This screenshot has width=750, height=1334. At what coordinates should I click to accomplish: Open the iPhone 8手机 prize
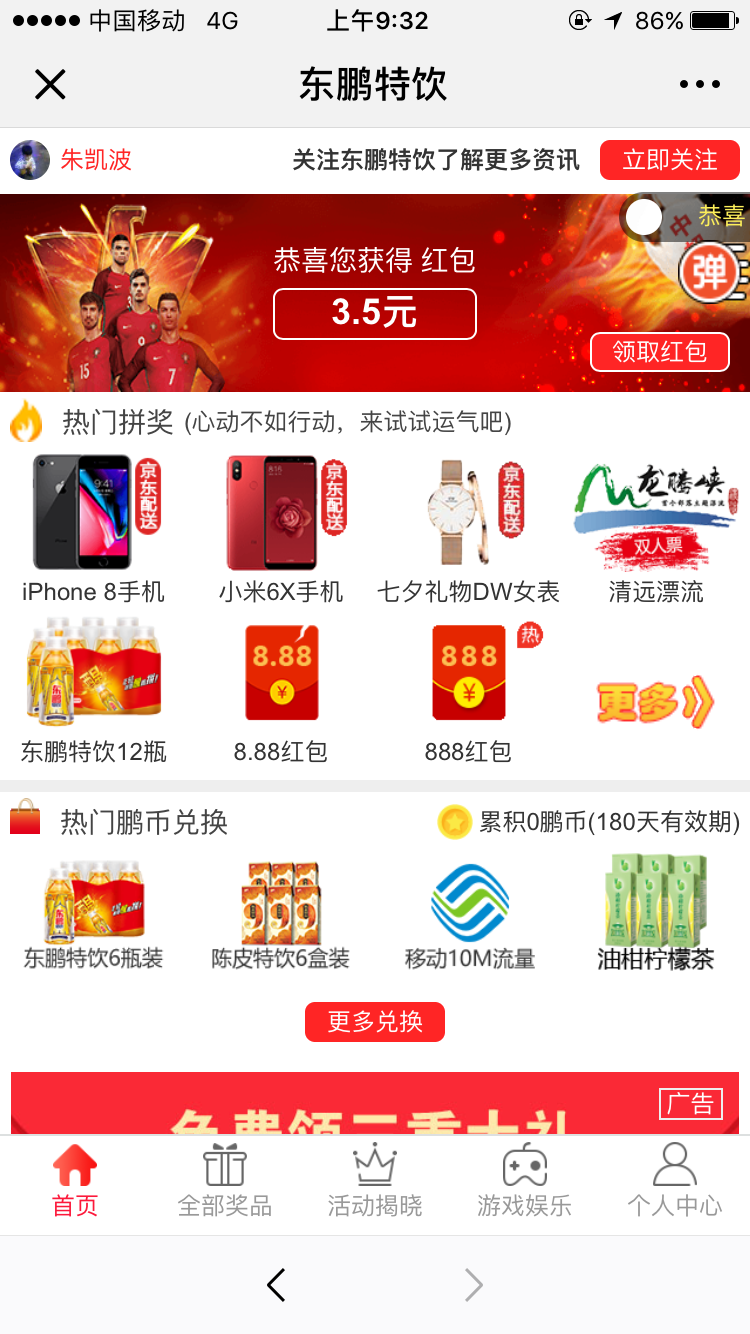click(94, 529)
